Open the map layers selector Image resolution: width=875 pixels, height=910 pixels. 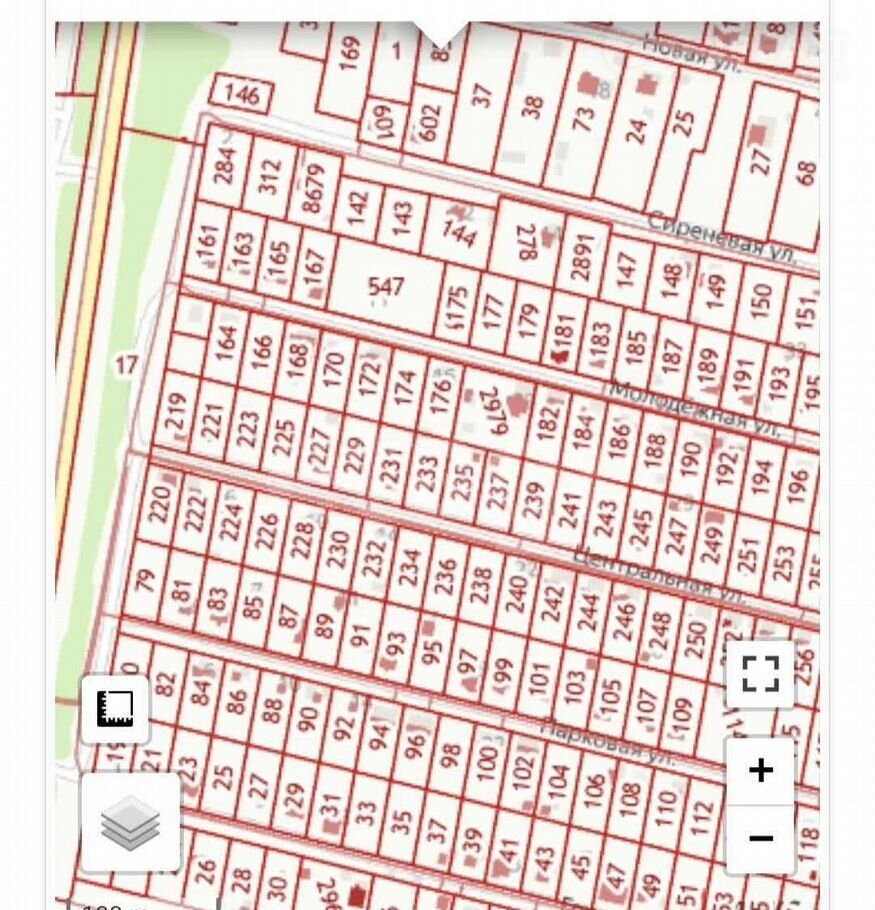[x=130, y=823]
